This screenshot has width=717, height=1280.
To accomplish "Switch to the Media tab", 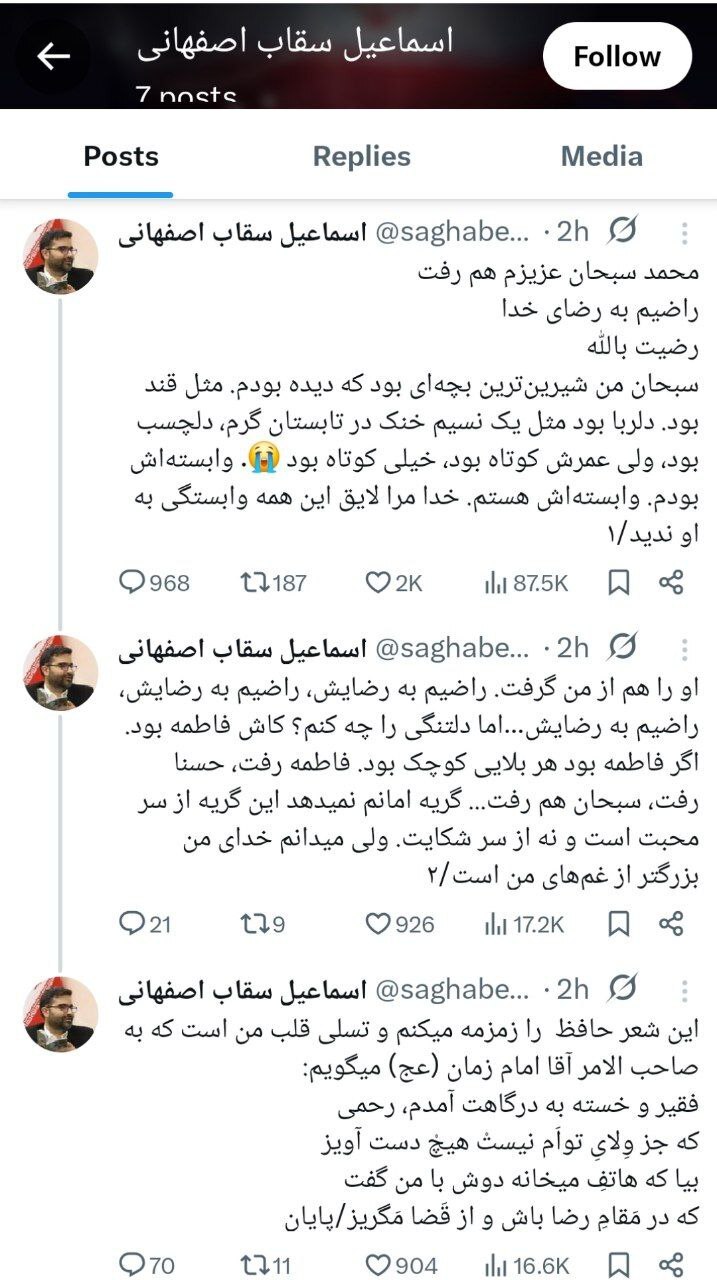I will (601, 156).
